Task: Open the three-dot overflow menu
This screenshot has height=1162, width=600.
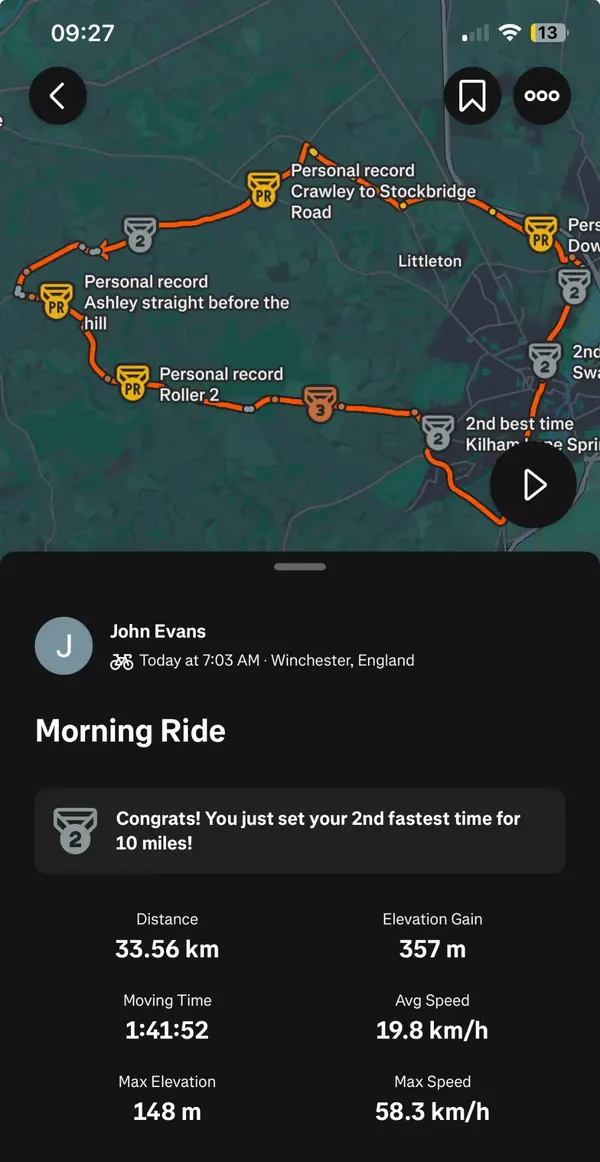Action: [542, 96]
